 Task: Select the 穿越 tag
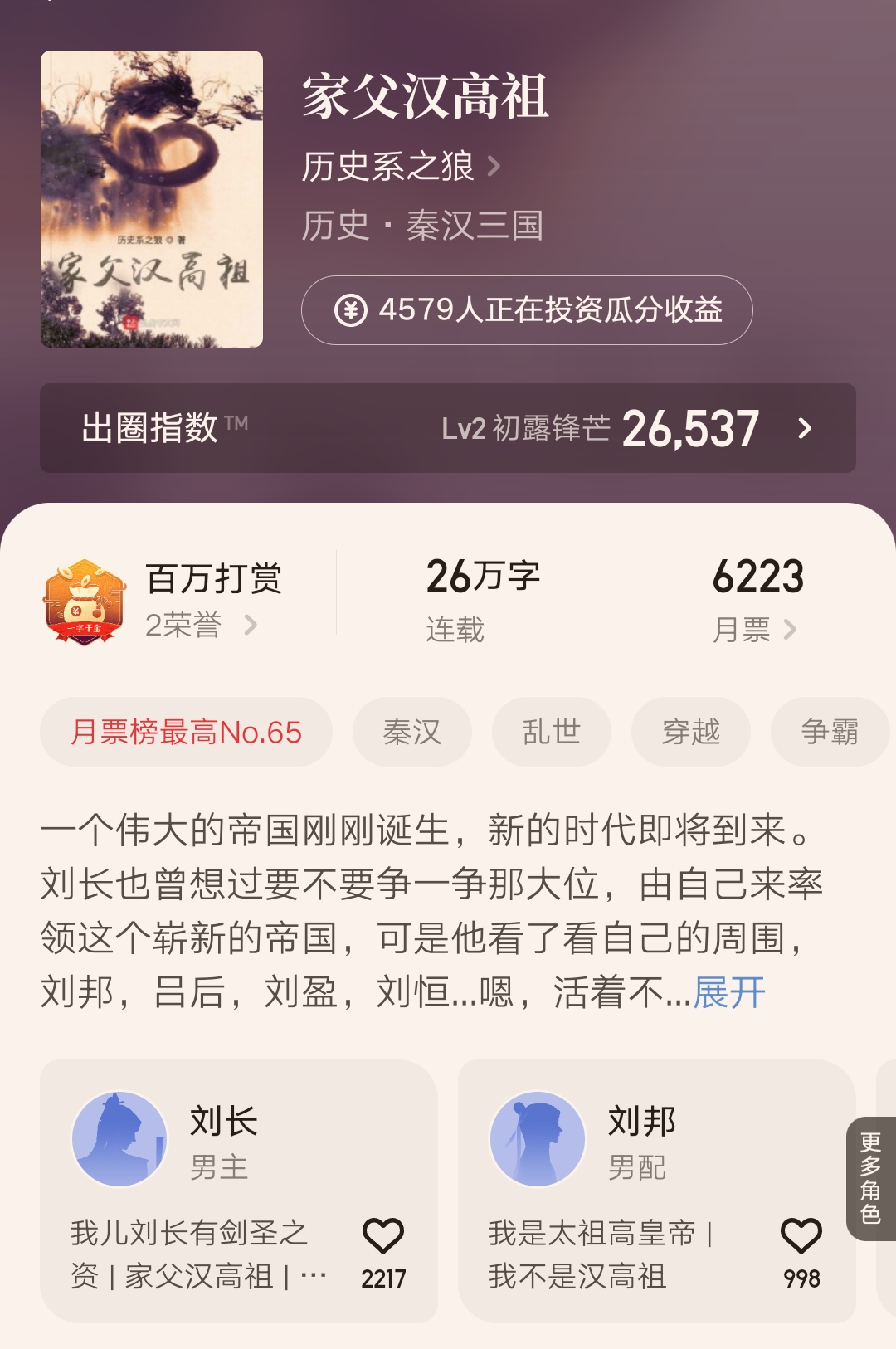pyautogui.click(x=691, y=731)
